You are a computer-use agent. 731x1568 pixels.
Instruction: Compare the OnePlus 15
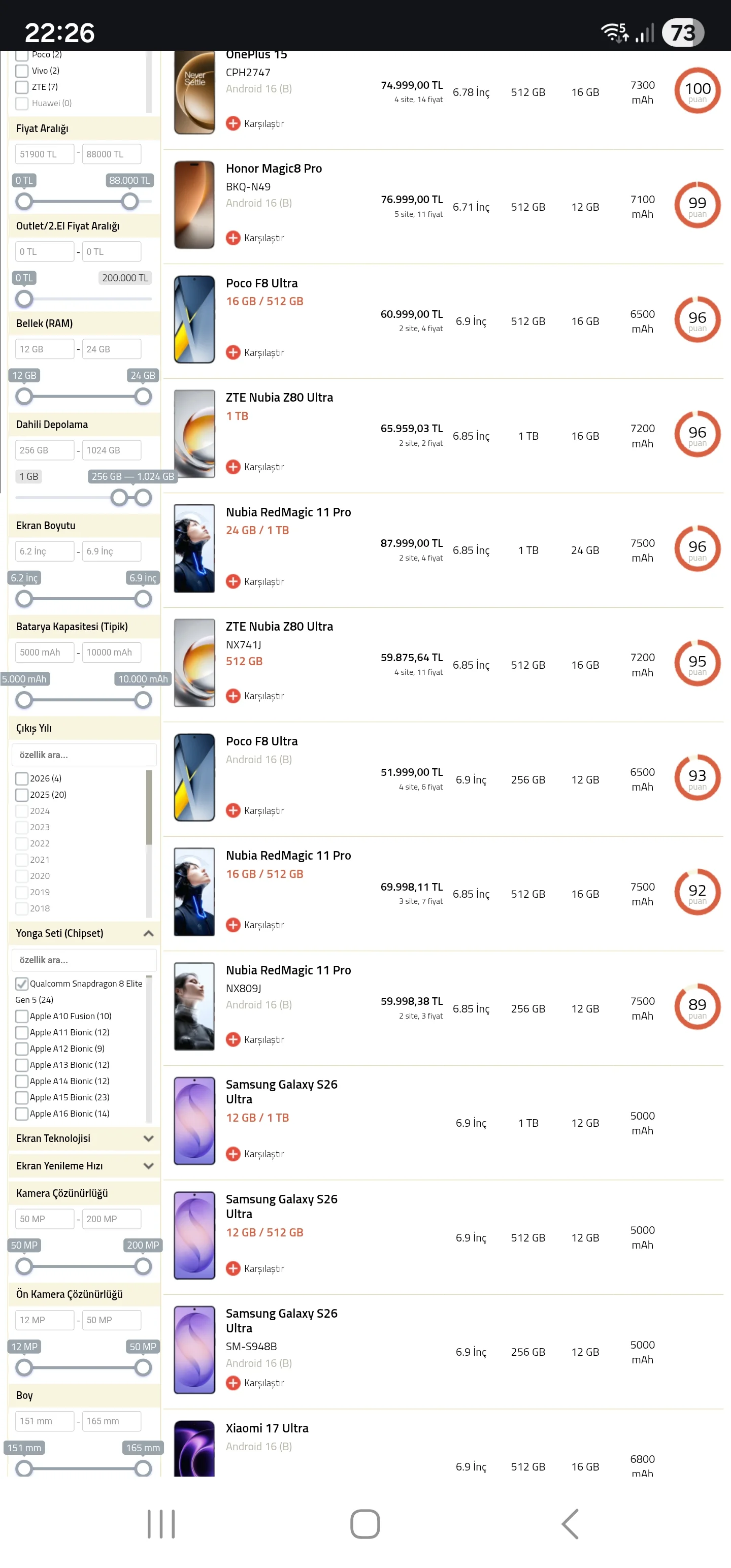pyautogui.click(x=255, y=123)
